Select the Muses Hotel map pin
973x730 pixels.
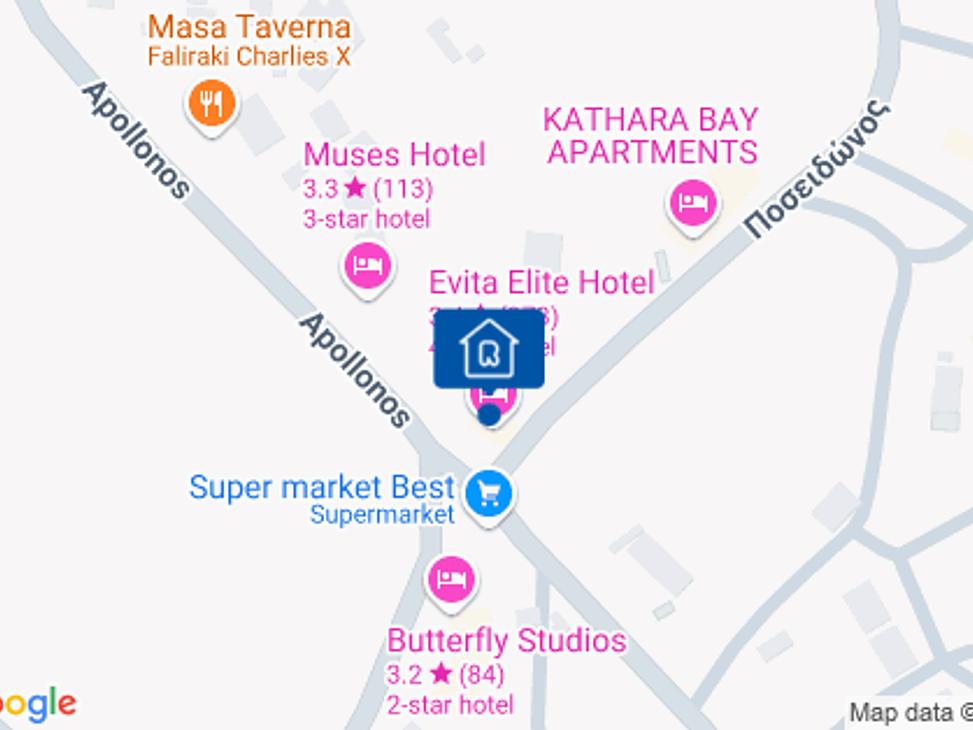click(367, 266)
